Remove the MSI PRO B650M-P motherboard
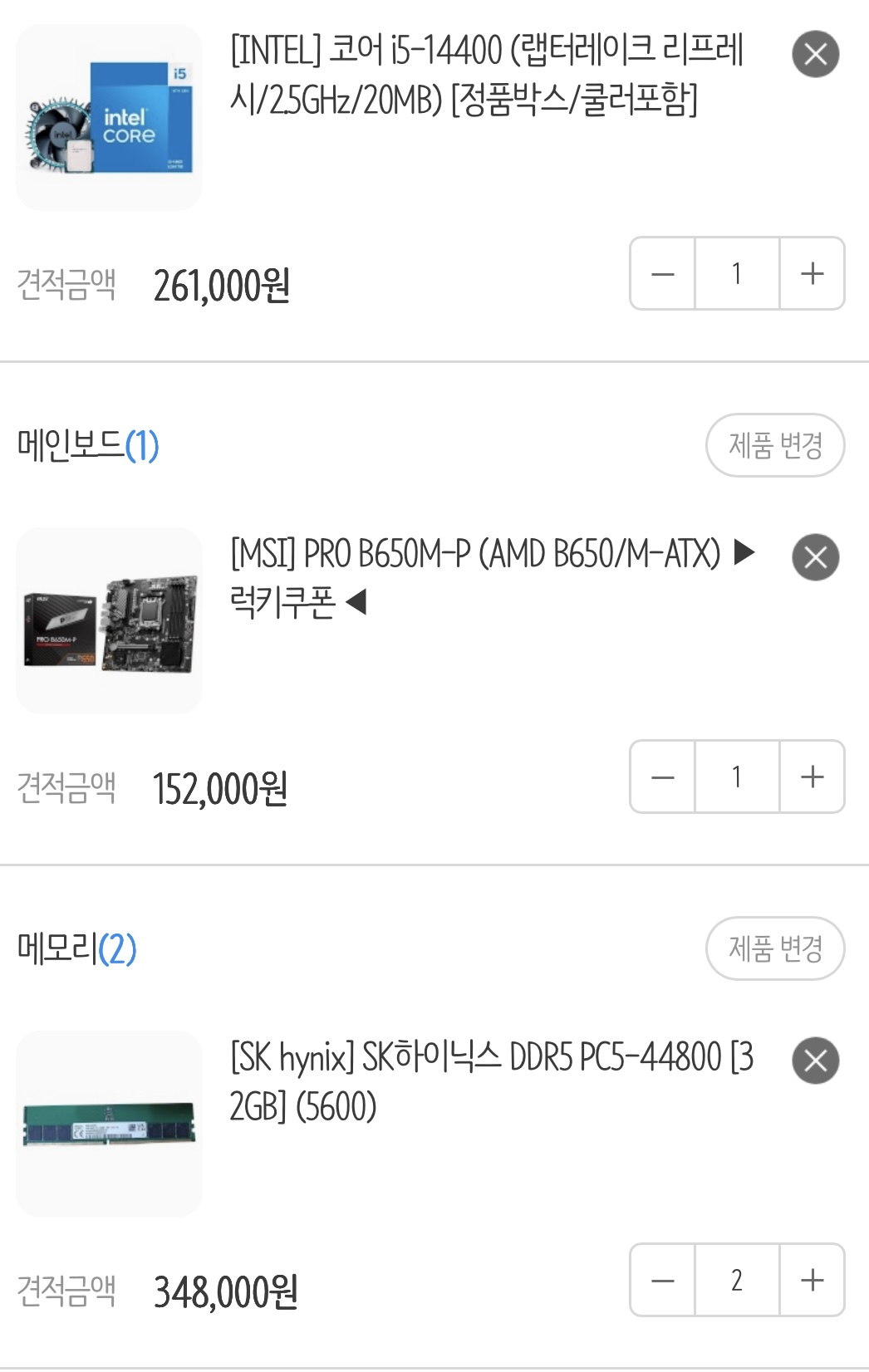The image size is (869, 1372). [x=815, y=557]
